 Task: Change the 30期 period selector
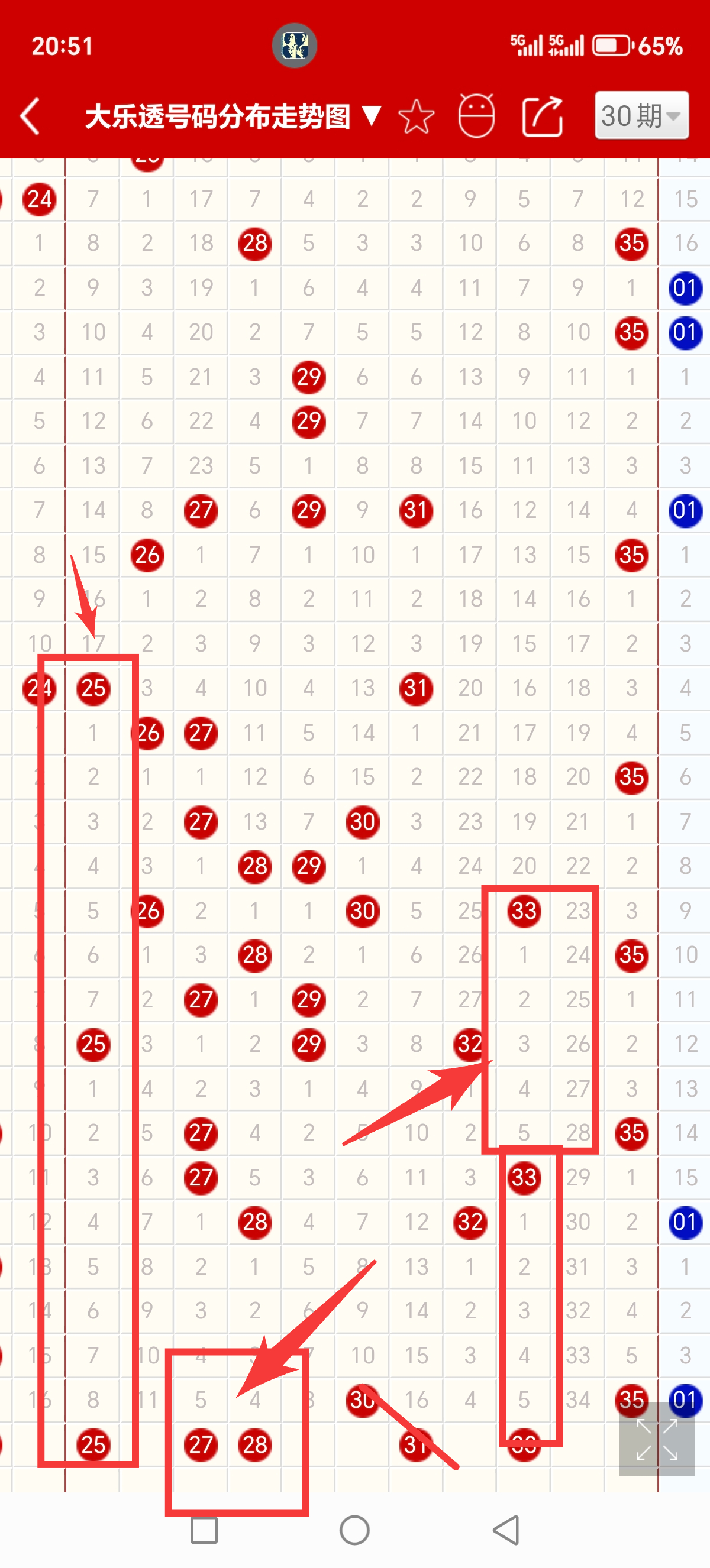(x=641, y=116)
